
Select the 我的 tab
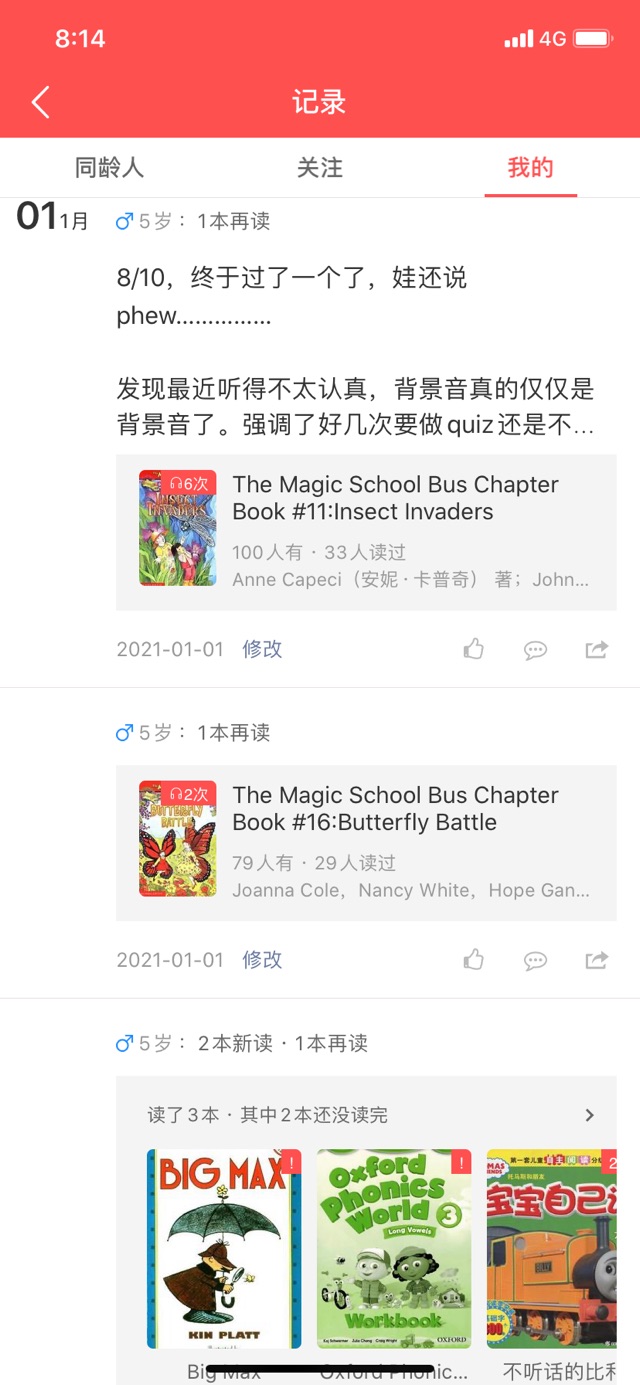click(530, 168)
